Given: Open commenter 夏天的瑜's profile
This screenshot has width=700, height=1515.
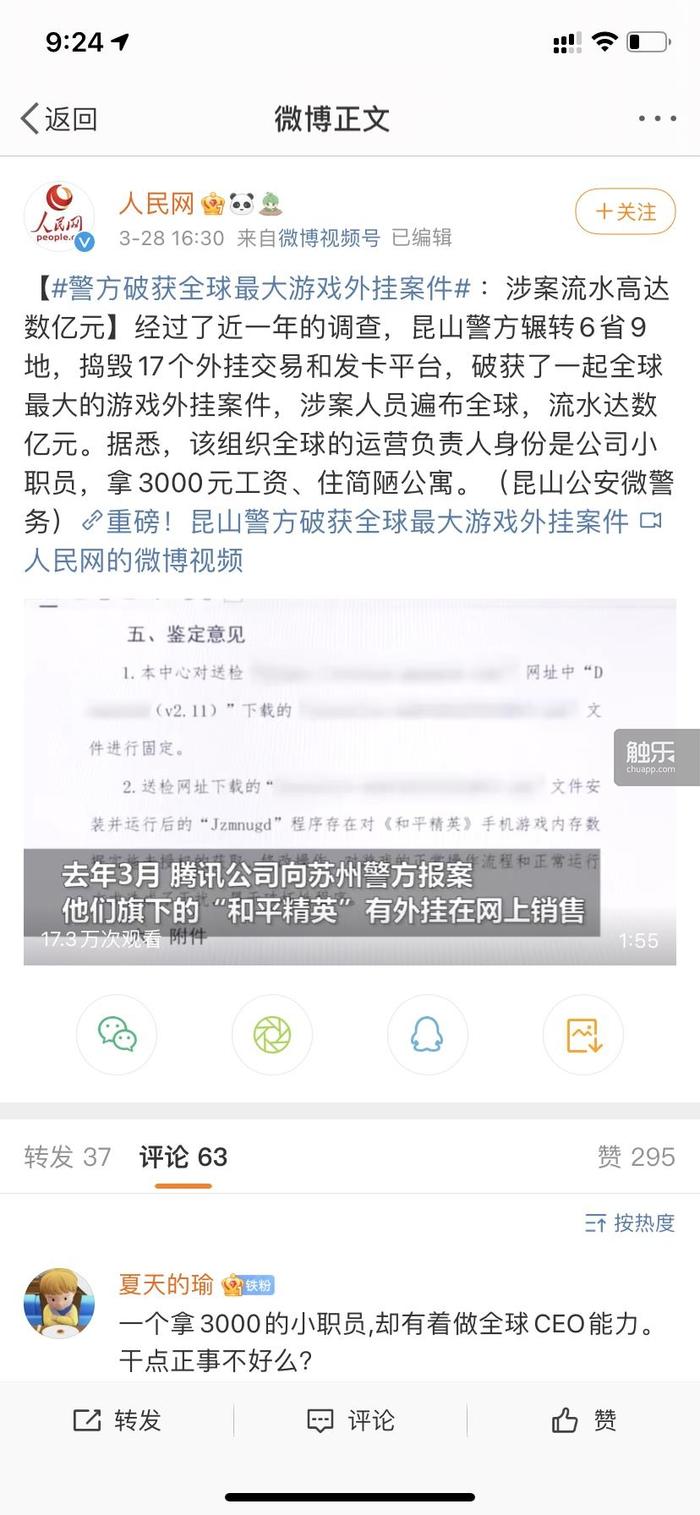Looking at the screenshot, I should 59,1303.
